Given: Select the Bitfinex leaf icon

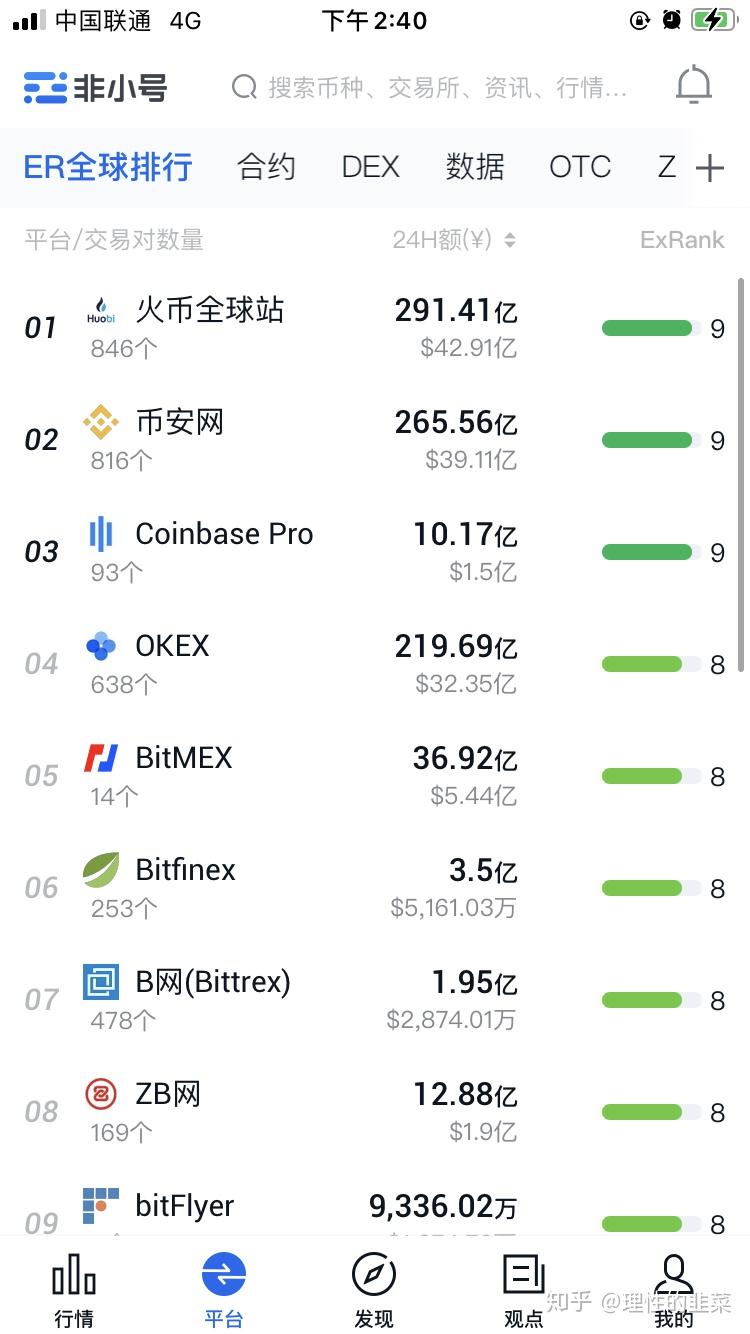Looking at the screenshot, I should pos(103,870).
